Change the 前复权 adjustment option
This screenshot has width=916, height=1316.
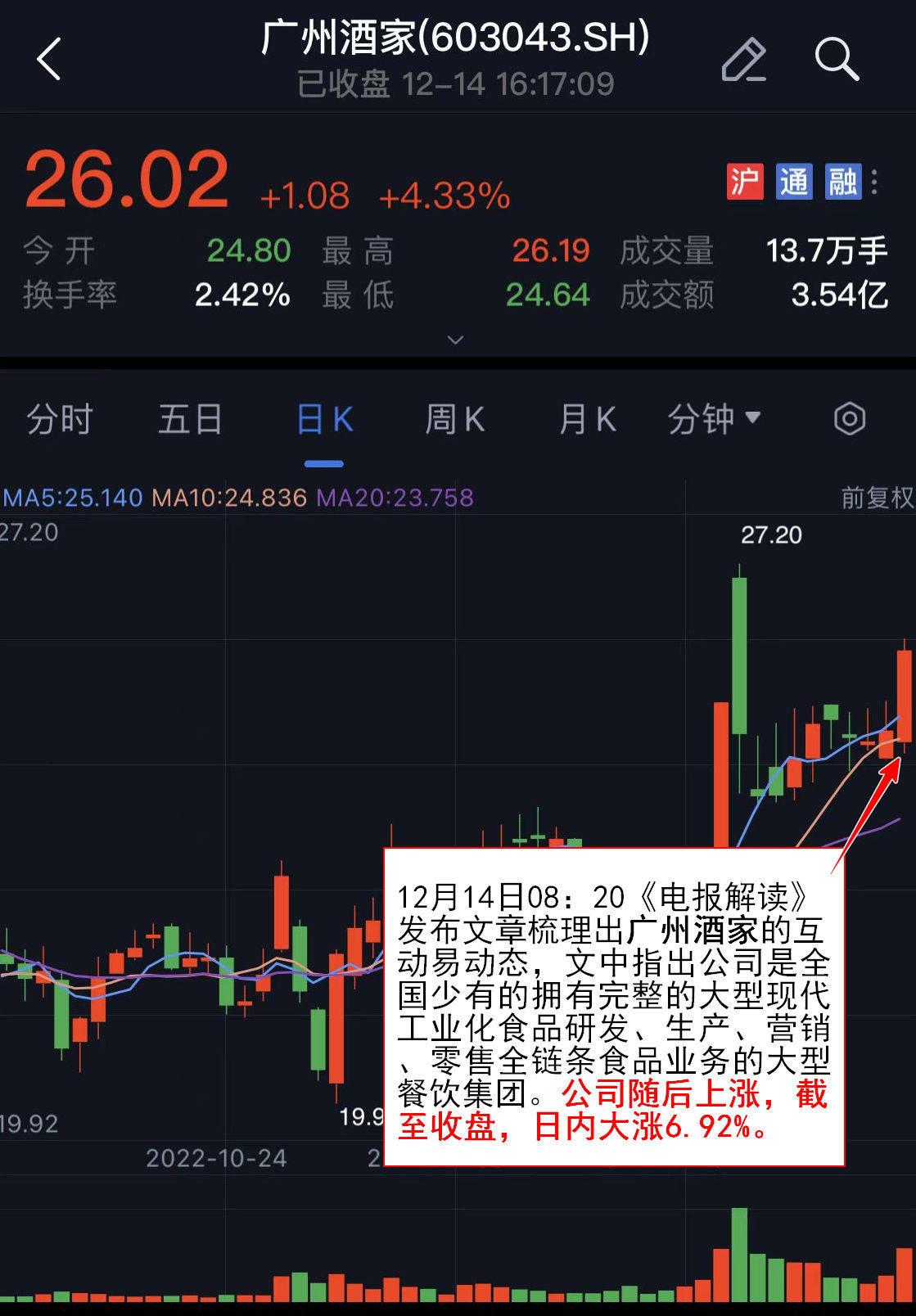876,498
